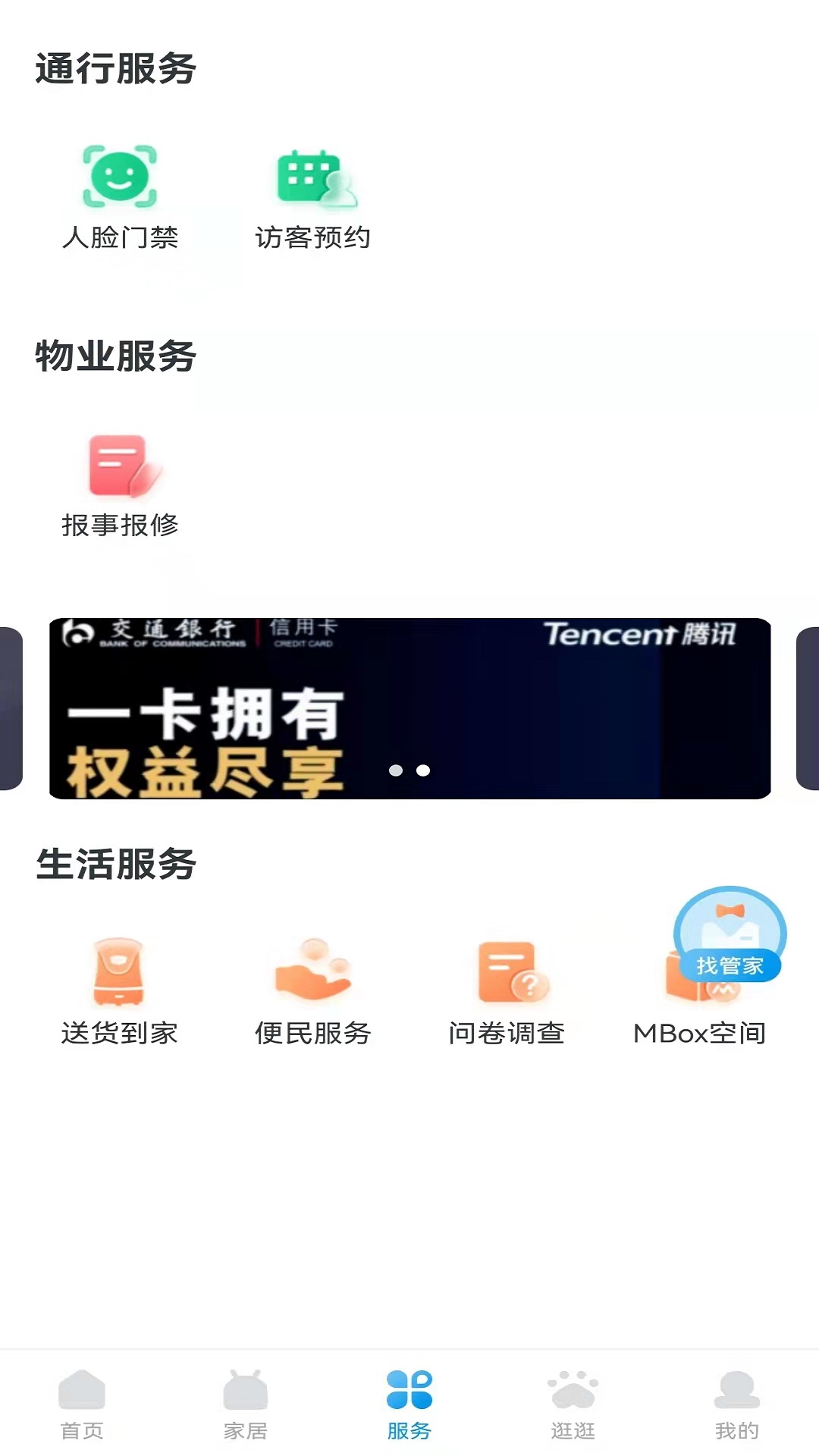Tap the 找管家 floating butler button

pyautogui.click(x=730, y=933)
